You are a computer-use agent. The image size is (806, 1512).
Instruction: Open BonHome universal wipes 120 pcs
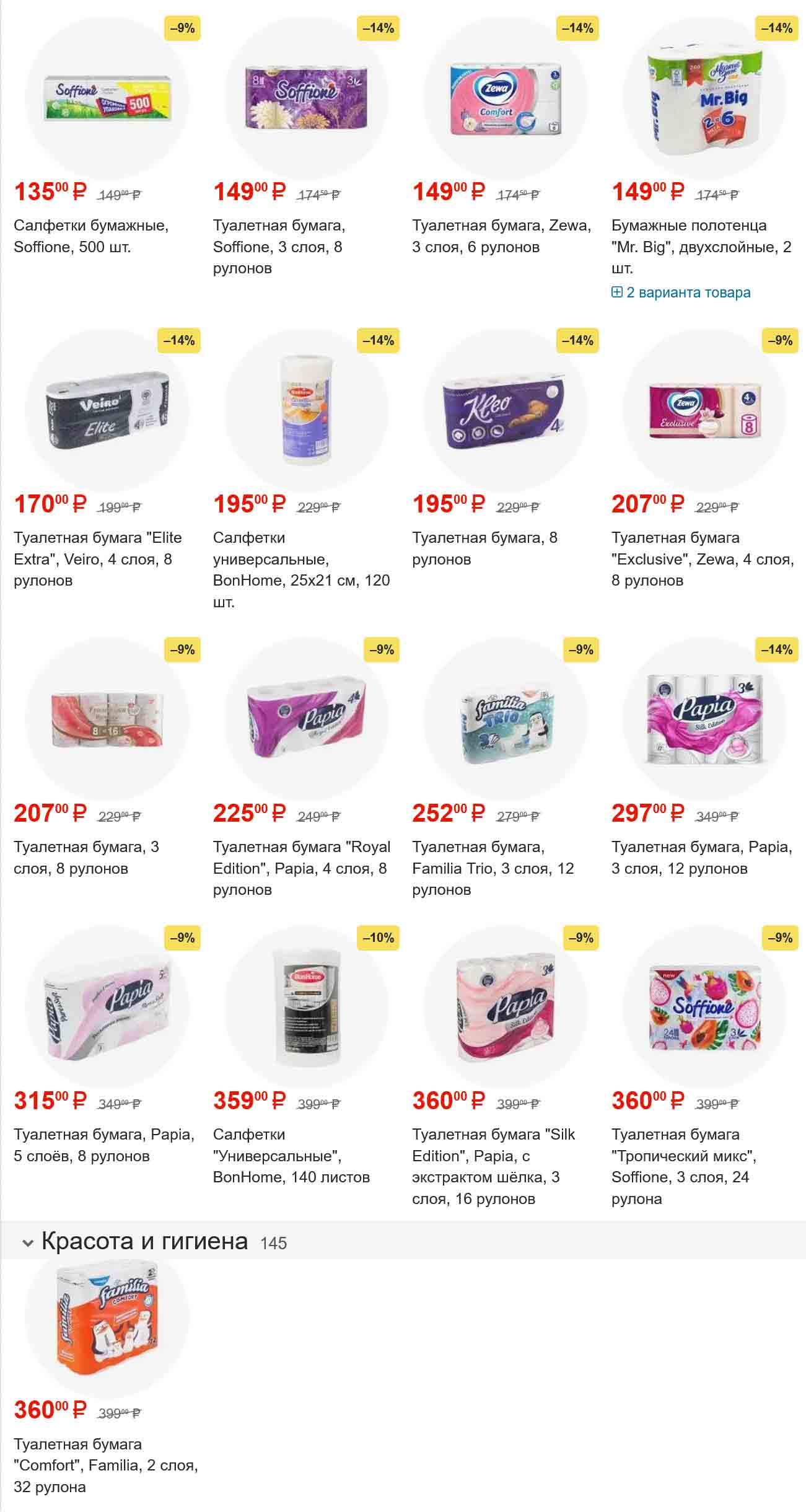click(301, 569)
